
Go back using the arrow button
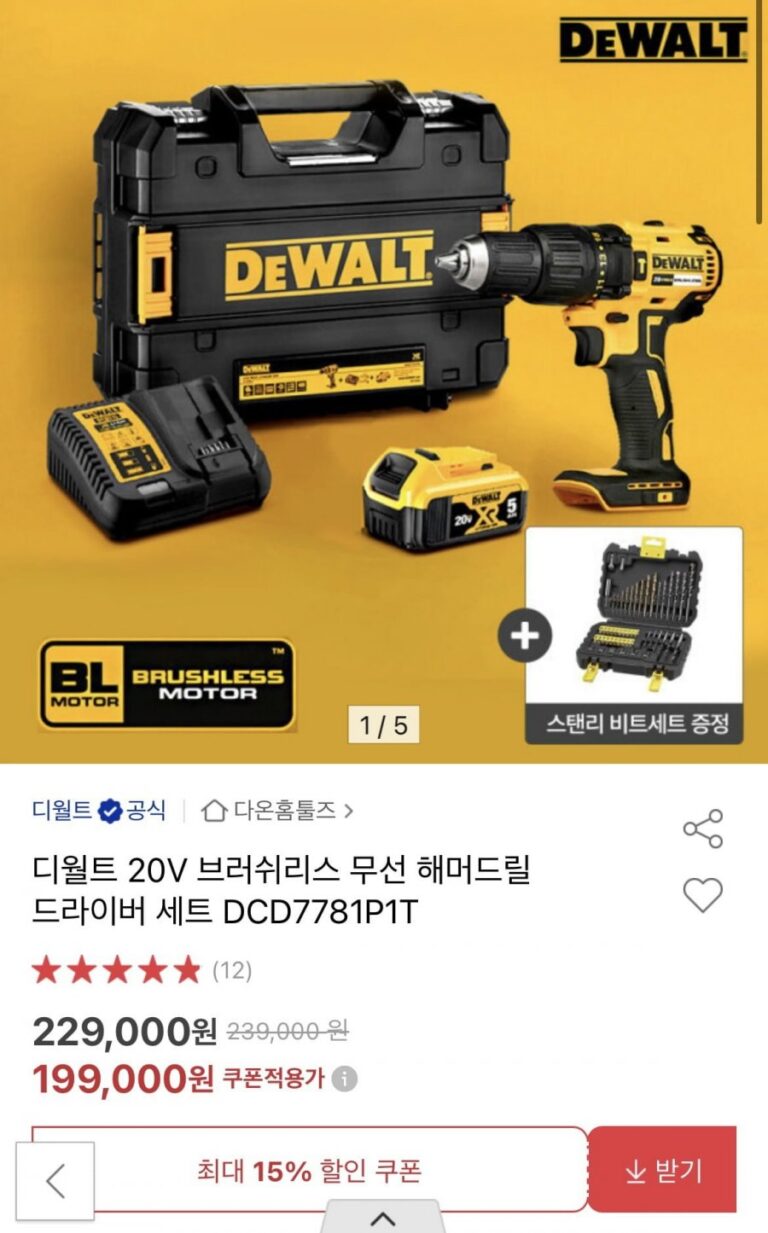click(56, 1181)
